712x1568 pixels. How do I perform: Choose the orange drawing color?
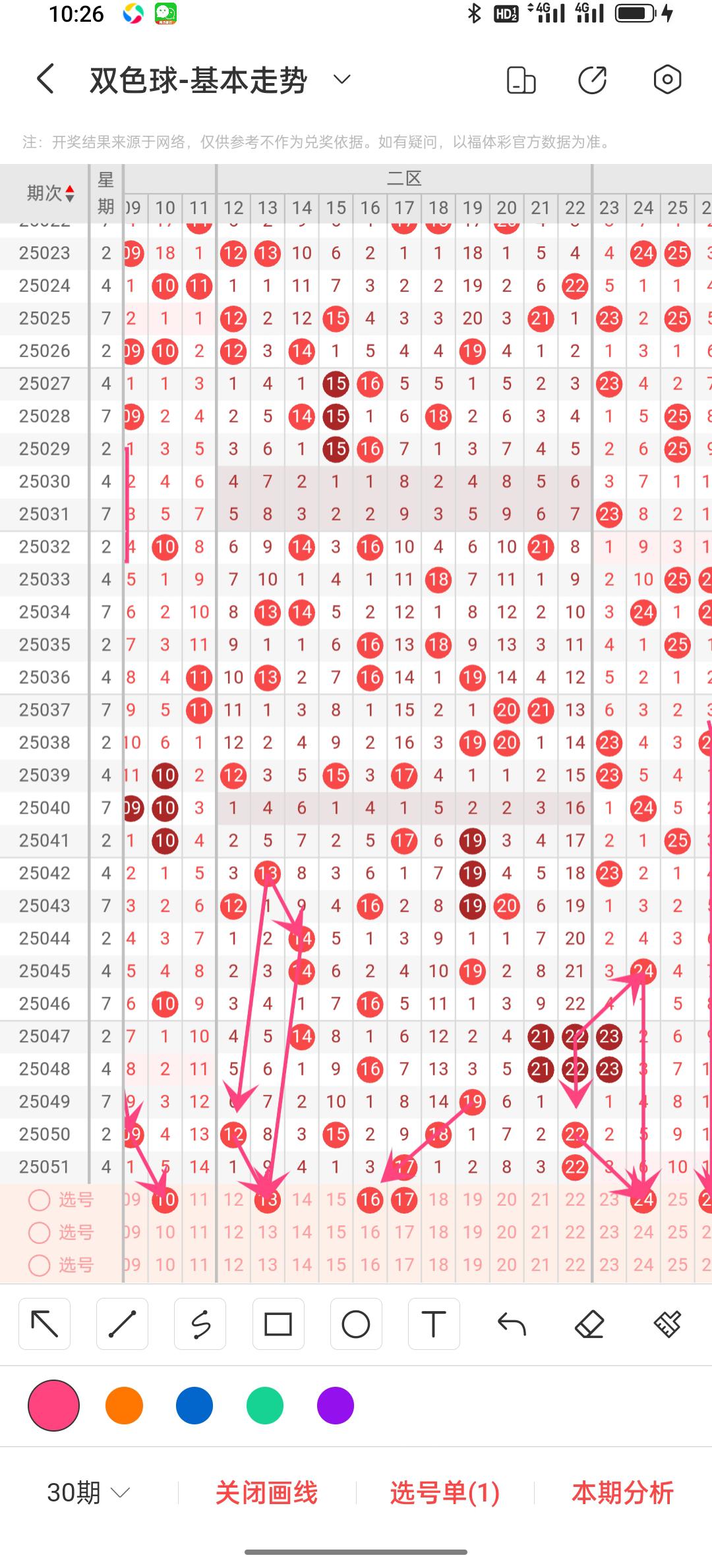[x=124, y=1406]
